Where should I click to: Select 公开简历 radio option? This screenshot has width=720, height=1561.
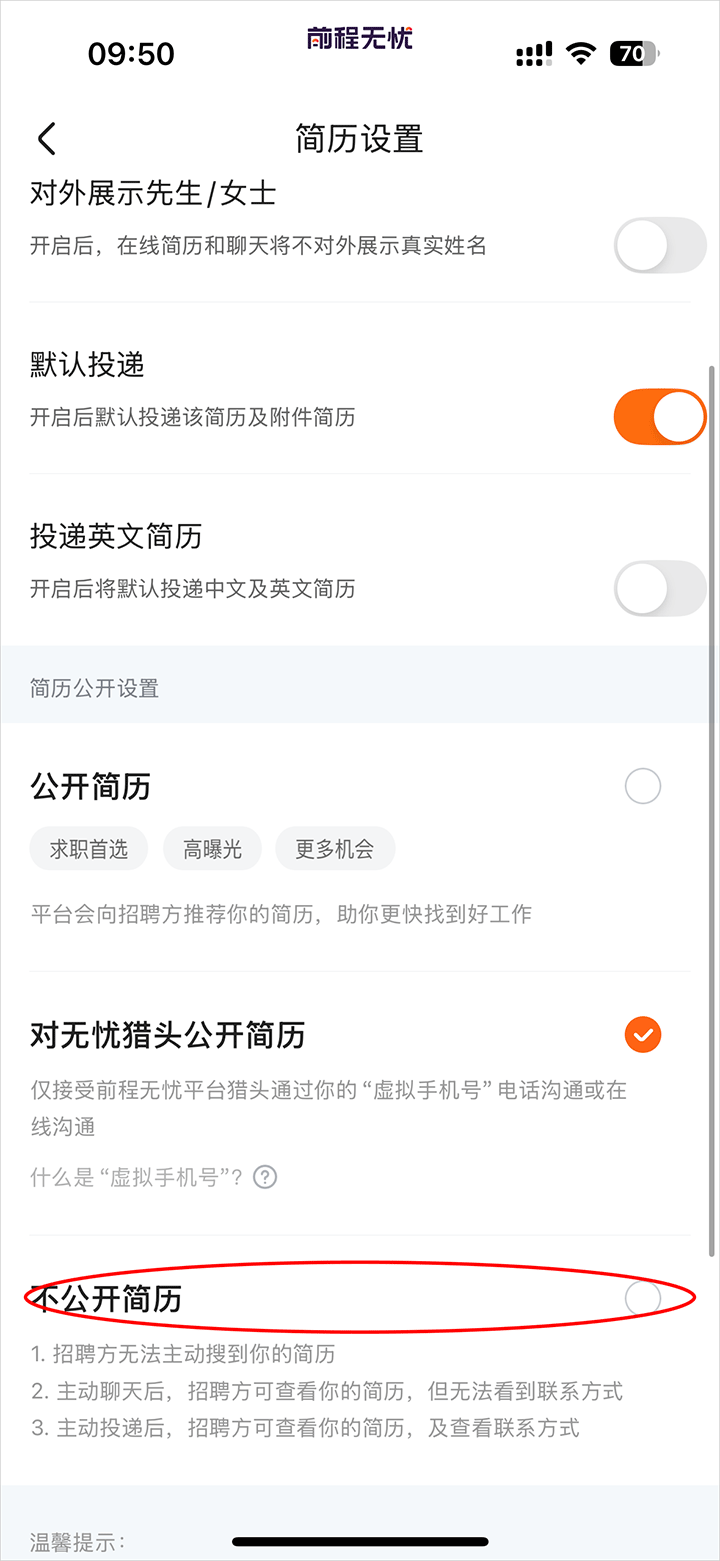tap(642, 786)
